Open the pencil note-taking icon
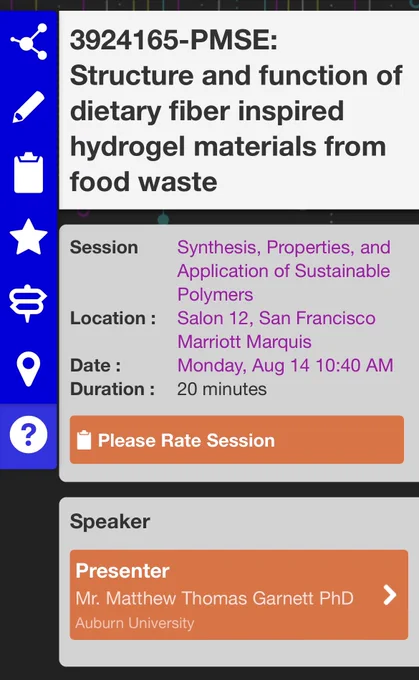Screen dimensions: 419x680 tap(29, 107)
